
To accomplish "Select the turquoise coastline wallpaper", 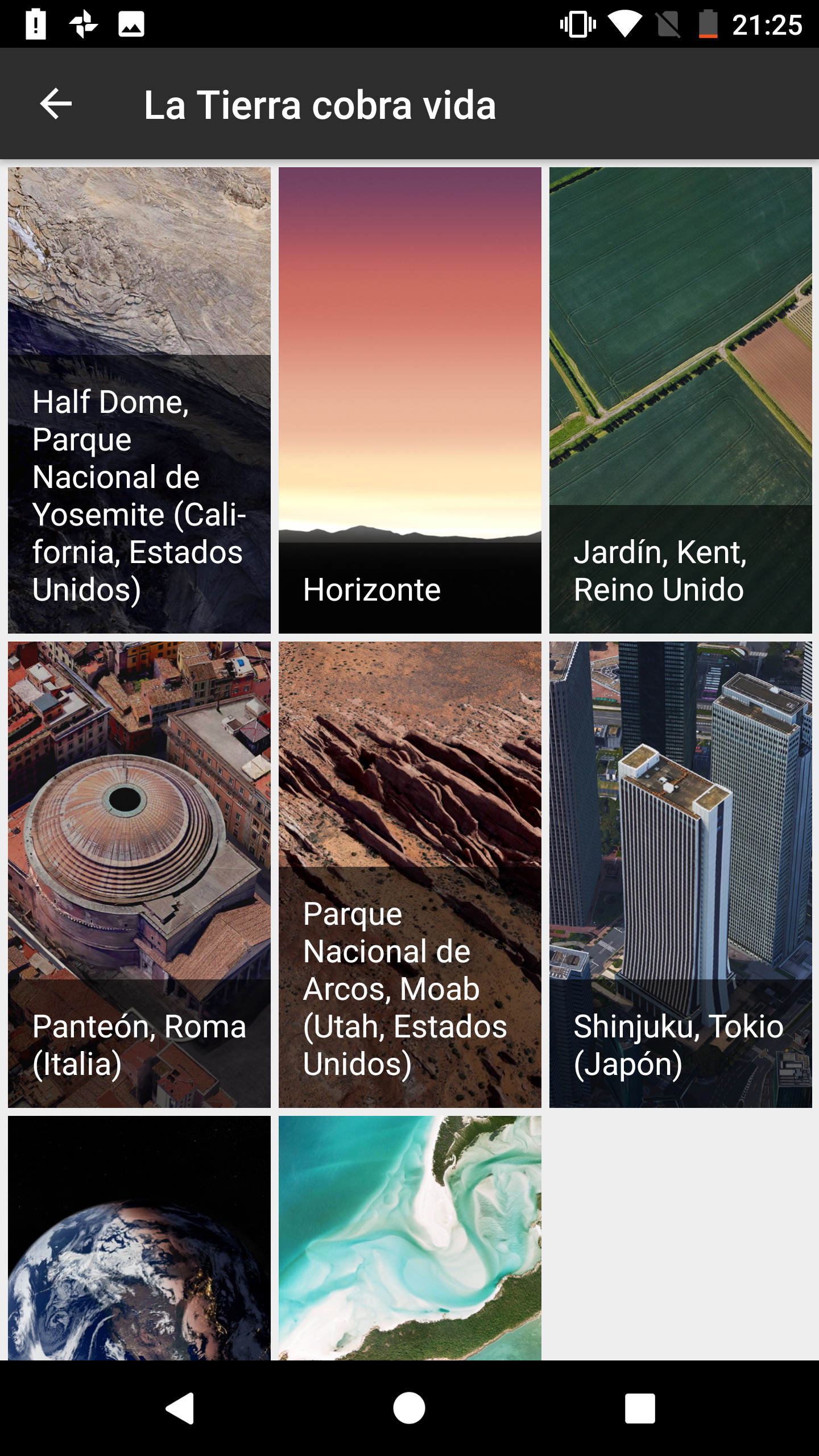I will pos(409,1238).
